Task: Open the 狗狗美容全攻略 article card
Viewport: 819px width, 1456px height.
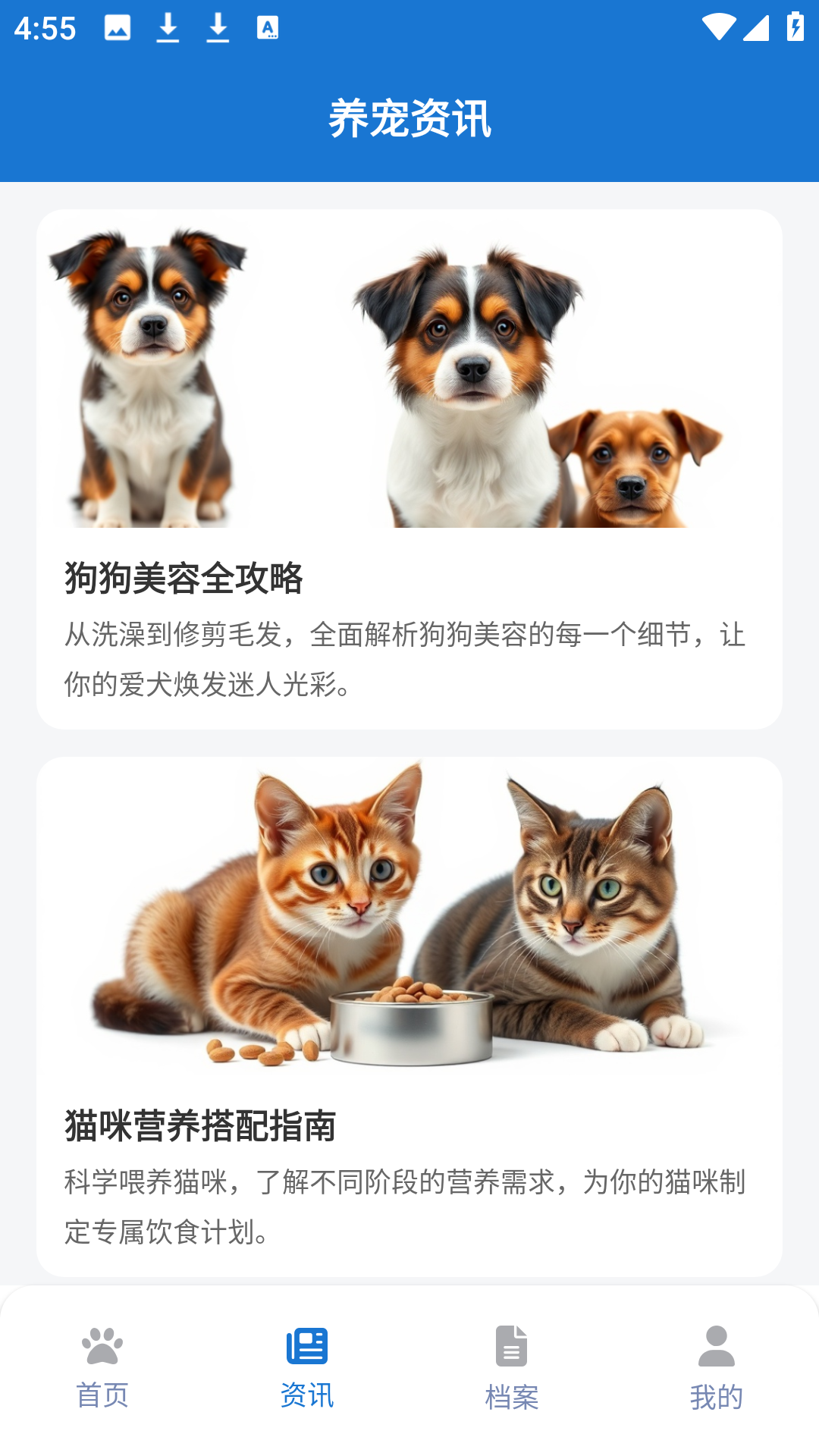Action: (409, 470)
